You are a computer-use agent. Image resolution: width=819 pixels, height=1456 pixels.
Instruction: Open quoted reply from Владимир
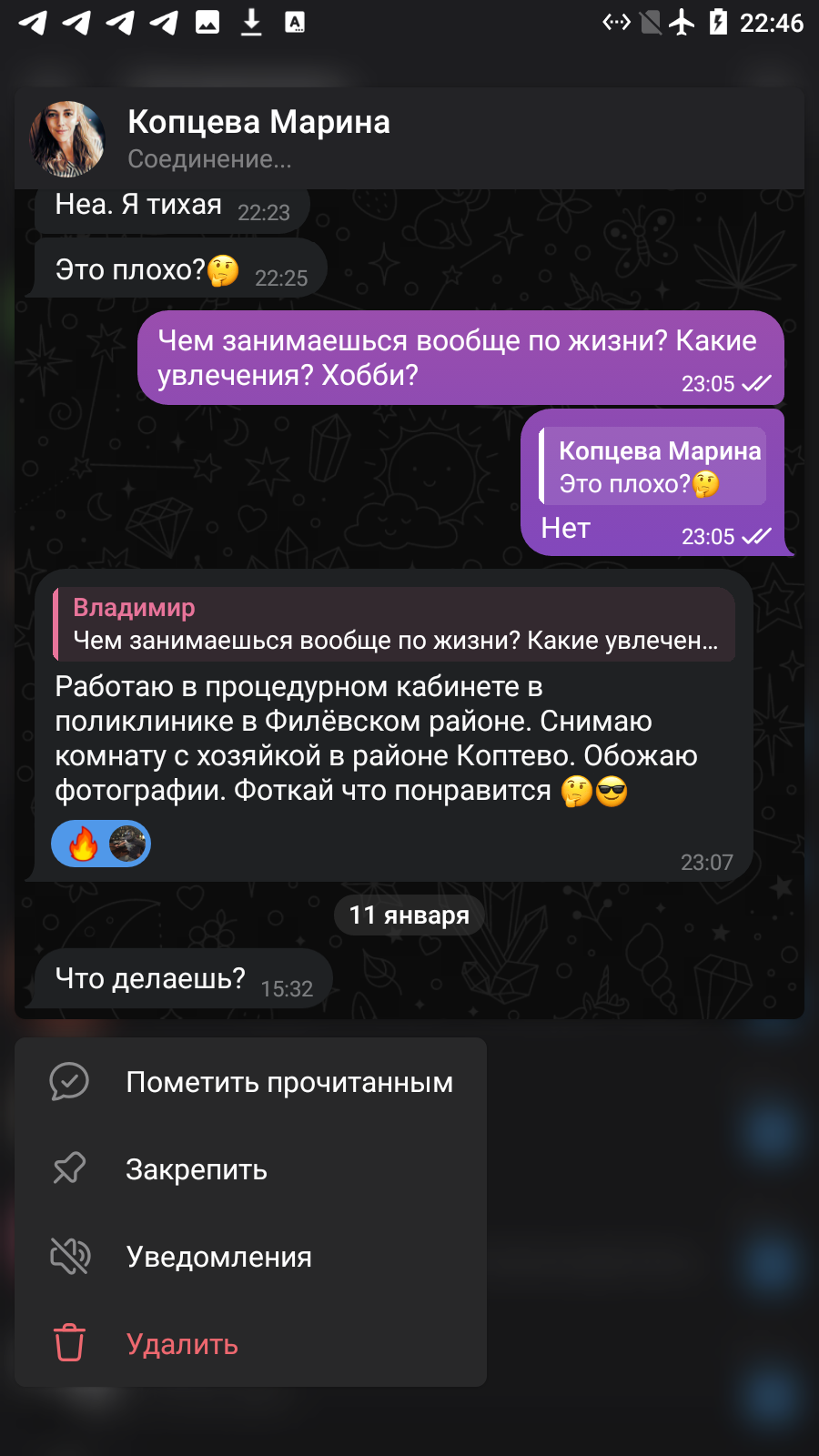click(394, 624)
